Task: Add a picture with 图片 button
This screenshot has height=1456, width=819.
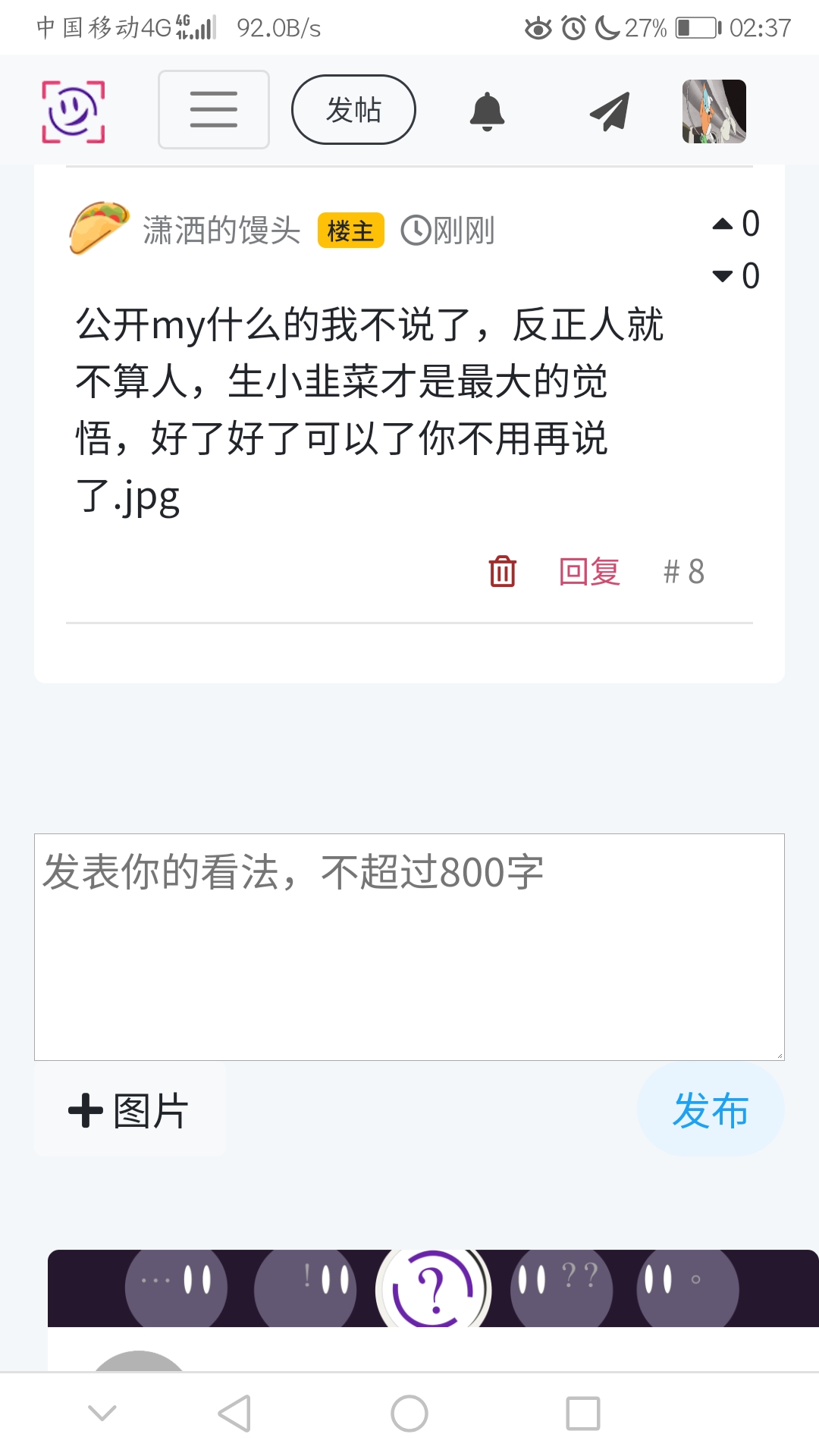Action: pos(130,1111)
